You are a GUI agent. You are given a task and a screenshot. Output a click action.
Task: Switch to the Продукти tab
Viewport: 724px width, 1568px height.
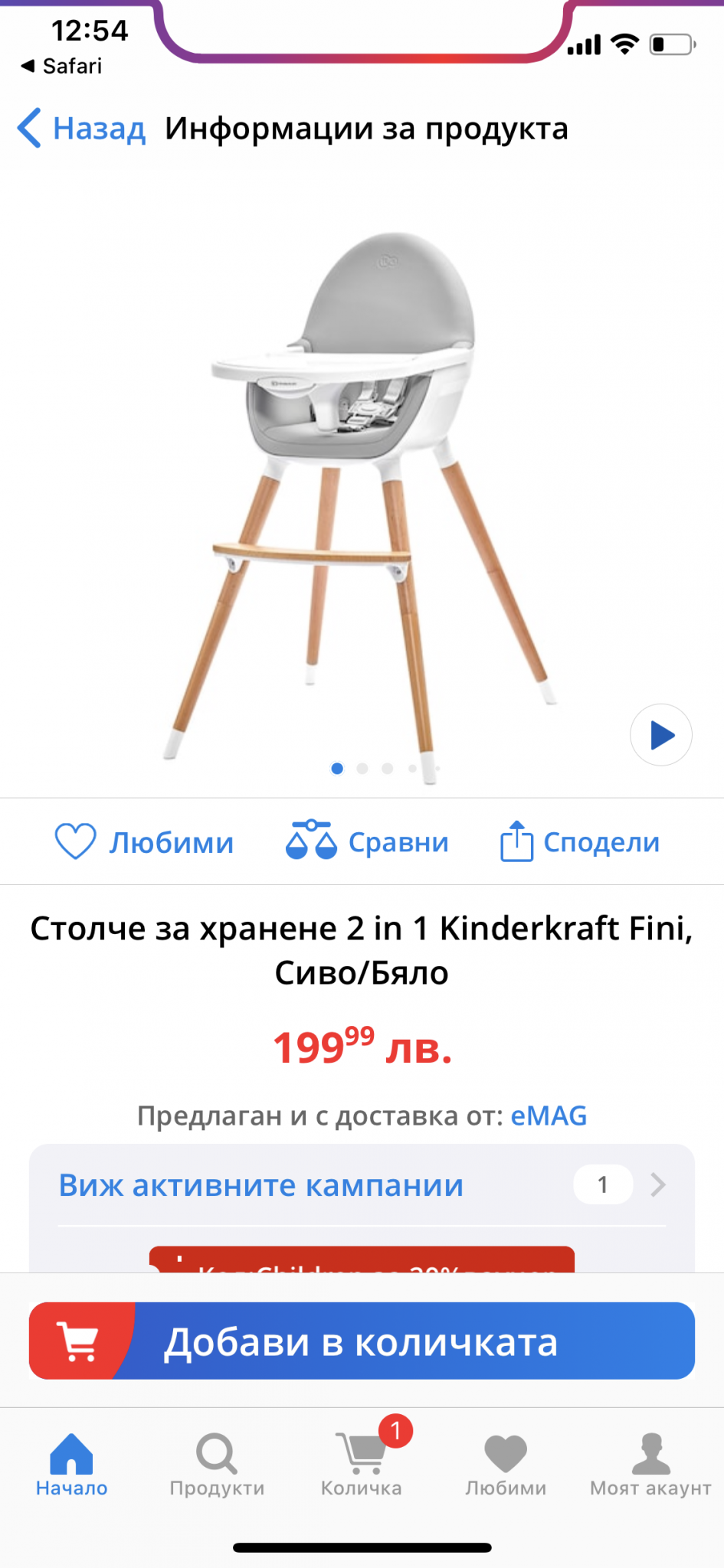[217, 1465]
